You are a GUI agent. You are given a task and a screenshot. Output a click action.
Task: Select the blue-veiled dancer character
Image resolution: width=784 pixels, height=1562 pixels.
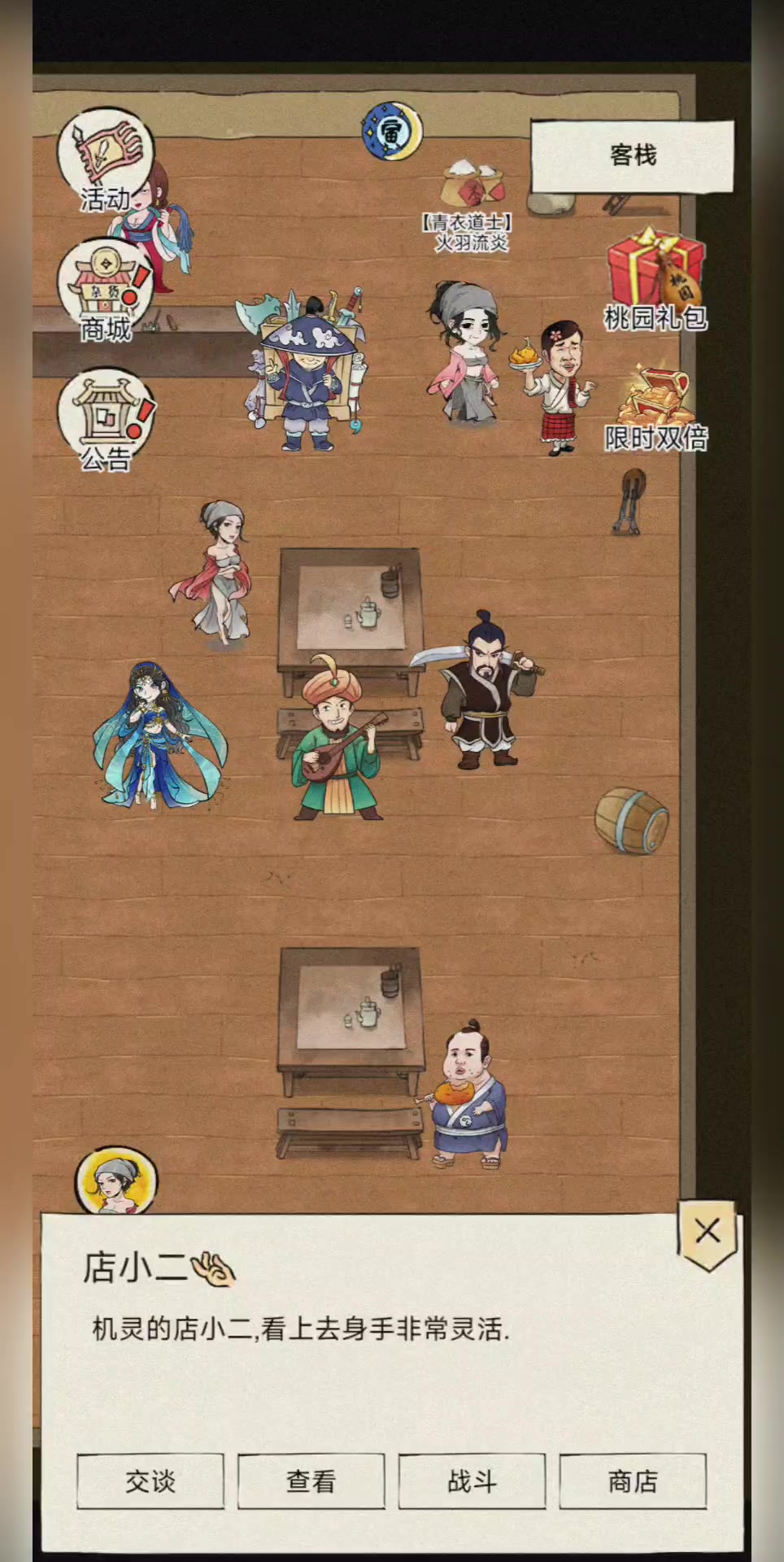pyautogui.click(x=159, y=736)
